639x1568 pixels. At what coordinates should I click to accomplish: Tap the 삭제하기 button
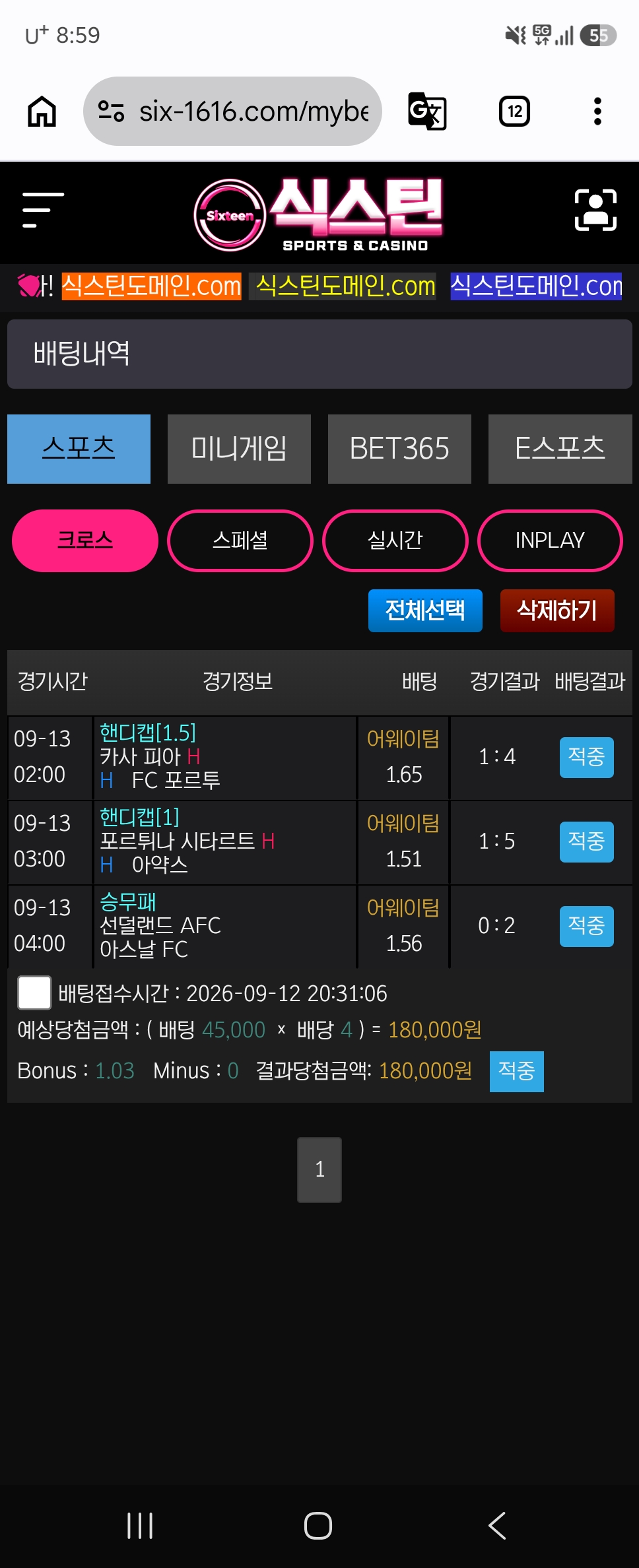coord(557,610)
